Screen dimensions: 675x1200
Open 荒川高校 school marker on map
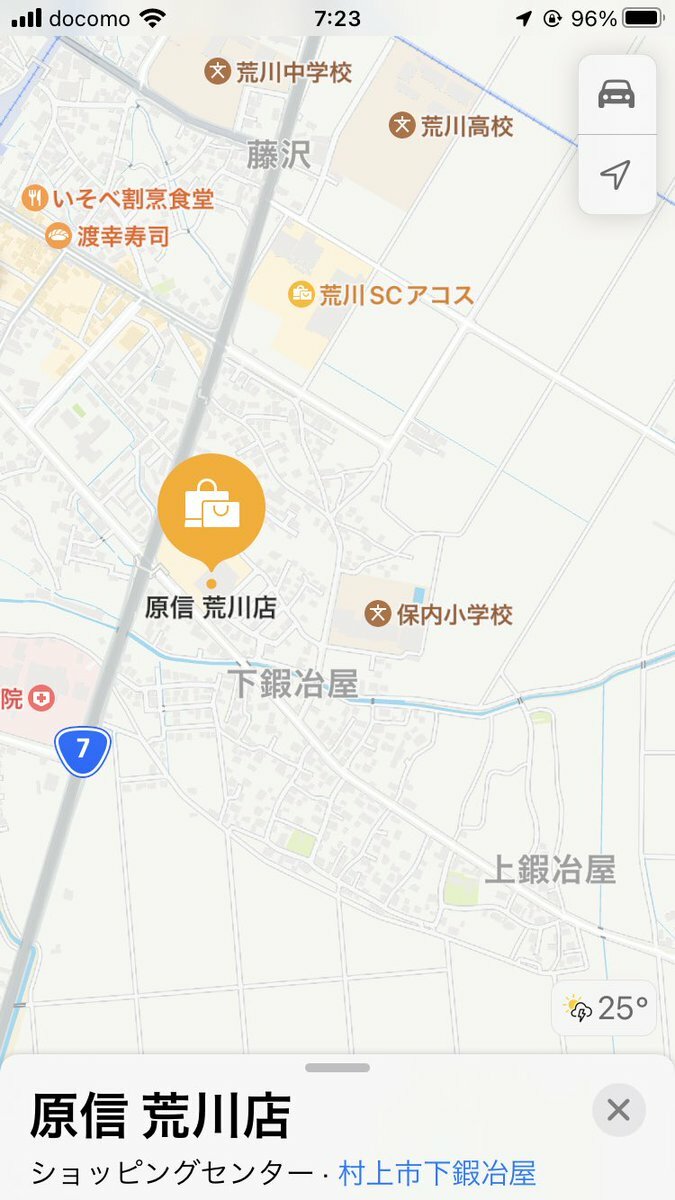click(x=402, y=126)
